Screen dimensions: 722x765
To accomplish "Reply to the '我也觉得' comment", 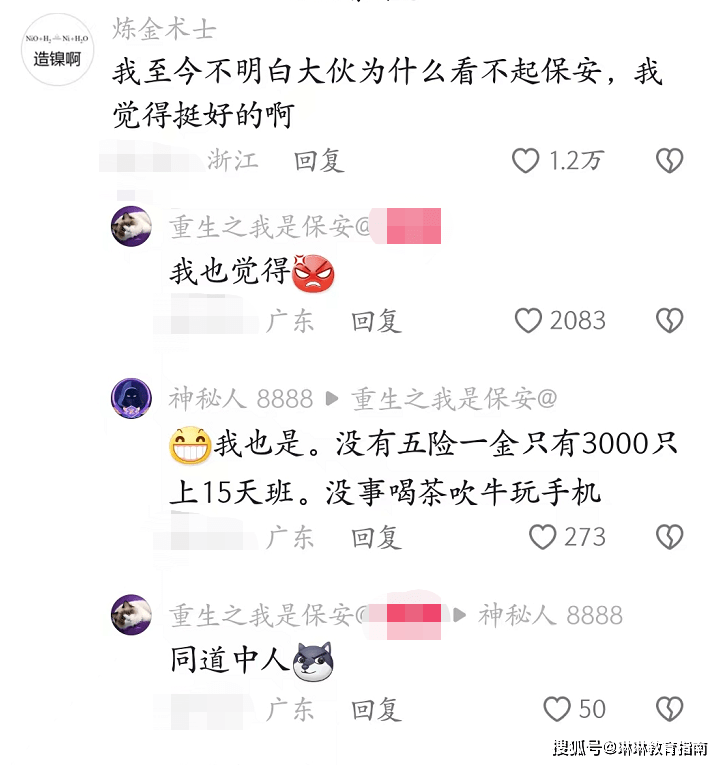I will tap(376, 320).
